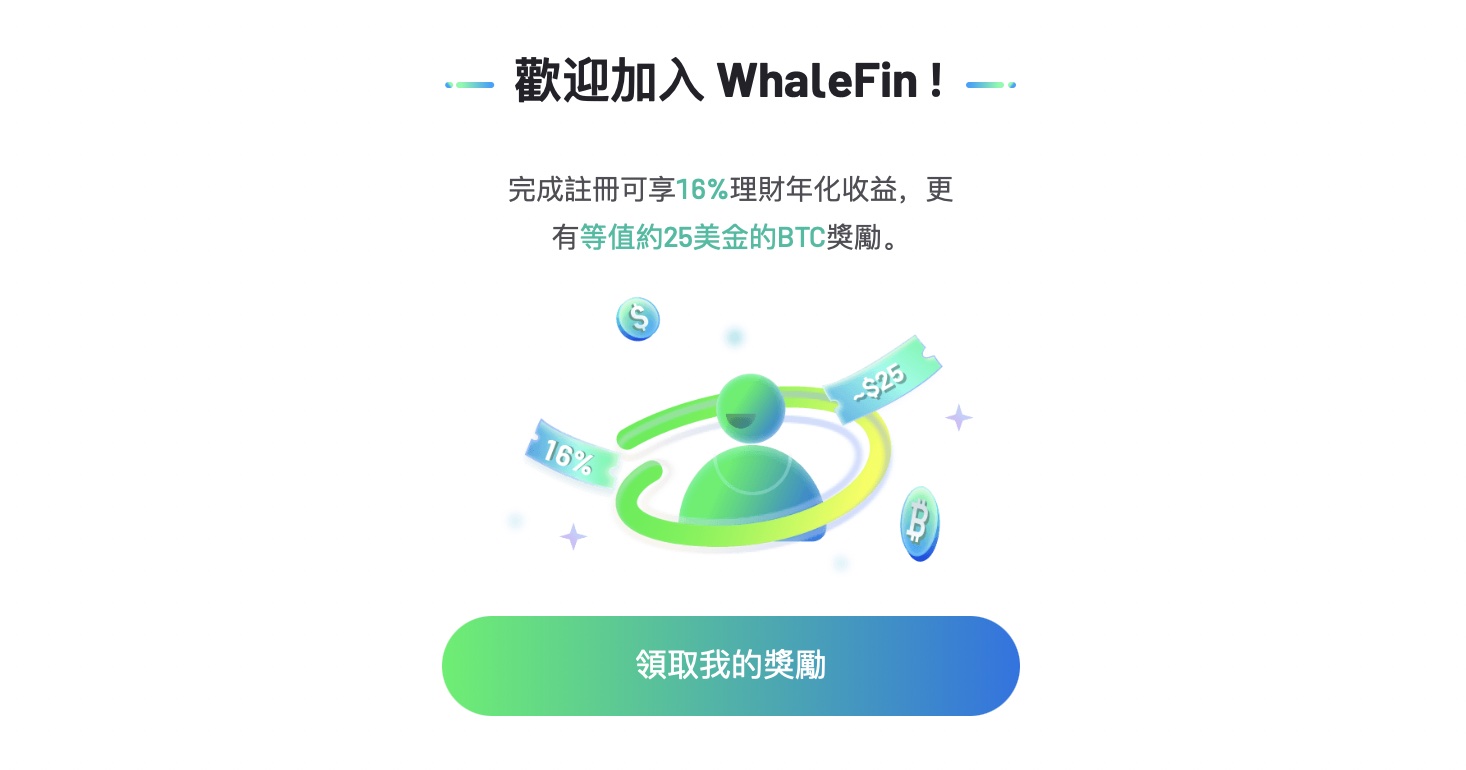Tap the 領取我的獎勵 button
The image size is (1466, 770).
point(730,665)
